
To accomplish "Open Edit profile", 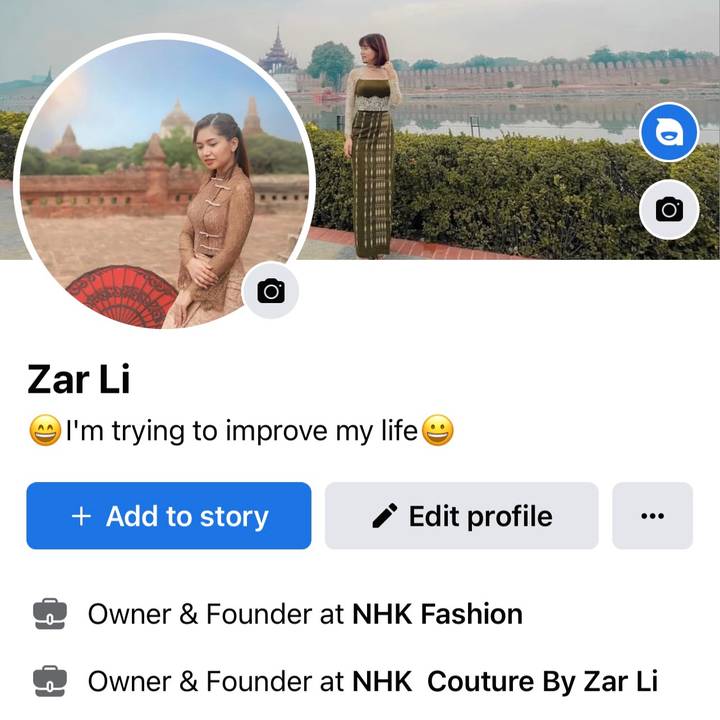I will 461,516.
